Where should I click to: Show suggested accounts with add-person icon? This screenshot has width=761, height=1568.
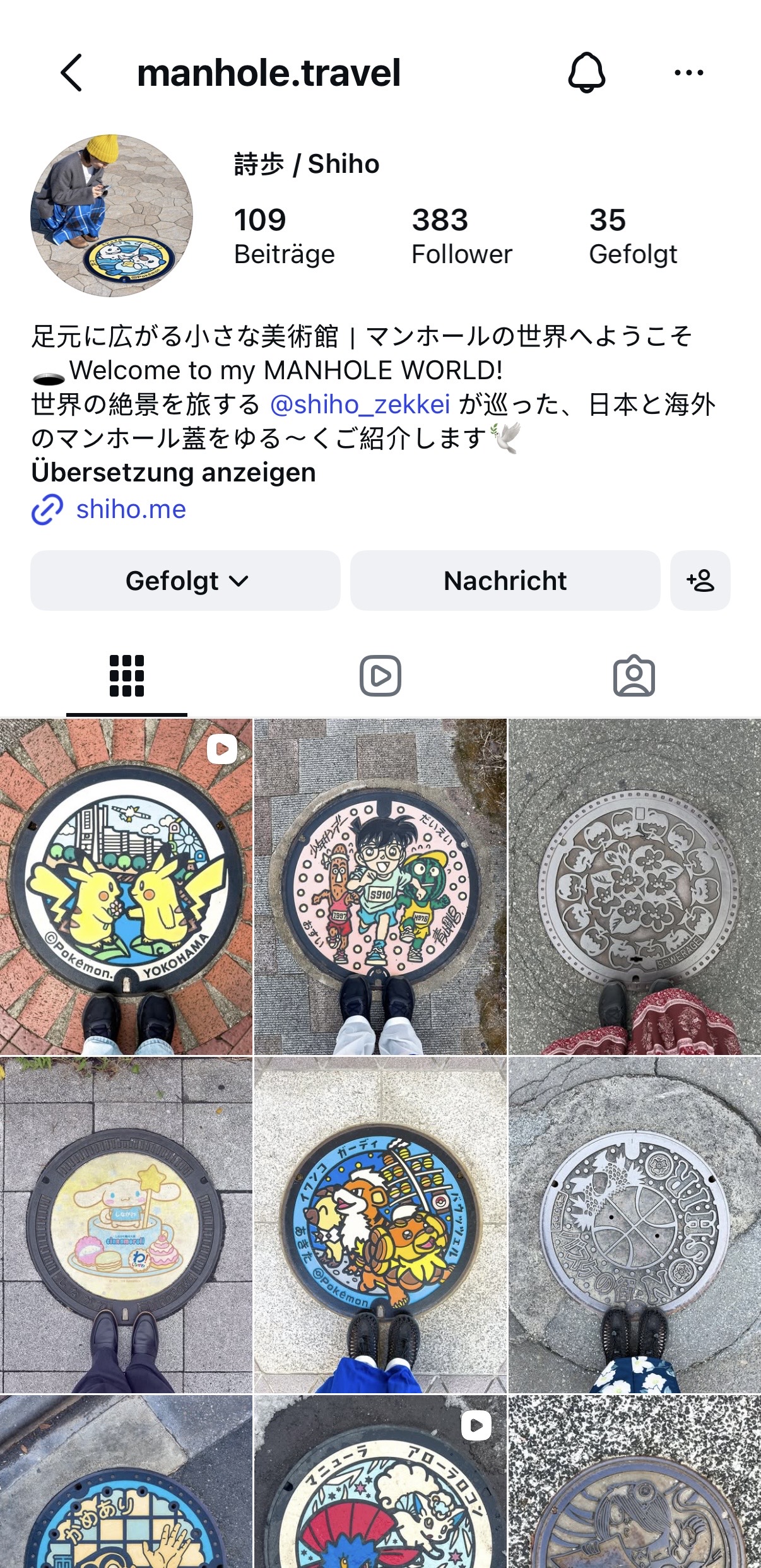[700, 581]
